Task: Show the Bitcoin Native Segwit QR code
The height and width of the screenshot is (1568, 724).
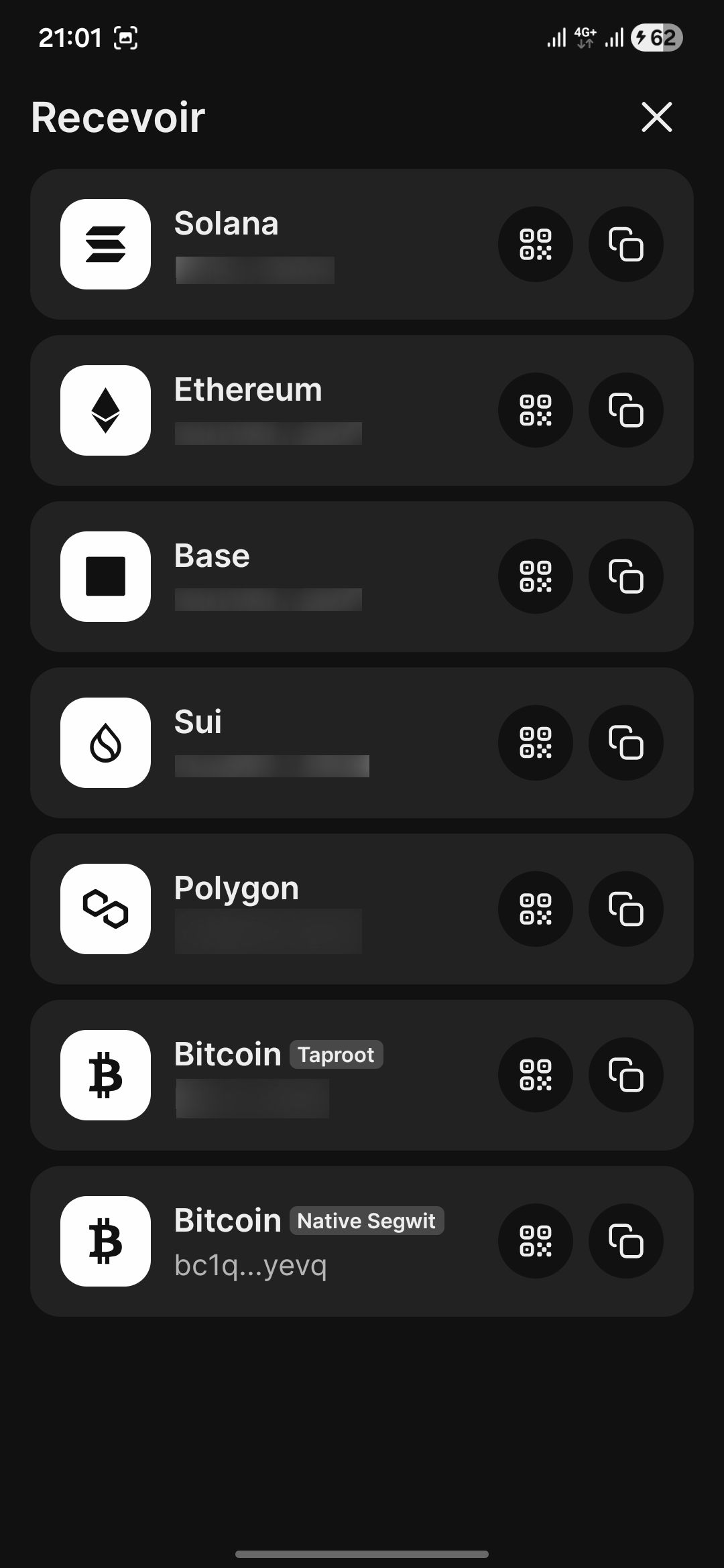Action: tap(535, 1241)
